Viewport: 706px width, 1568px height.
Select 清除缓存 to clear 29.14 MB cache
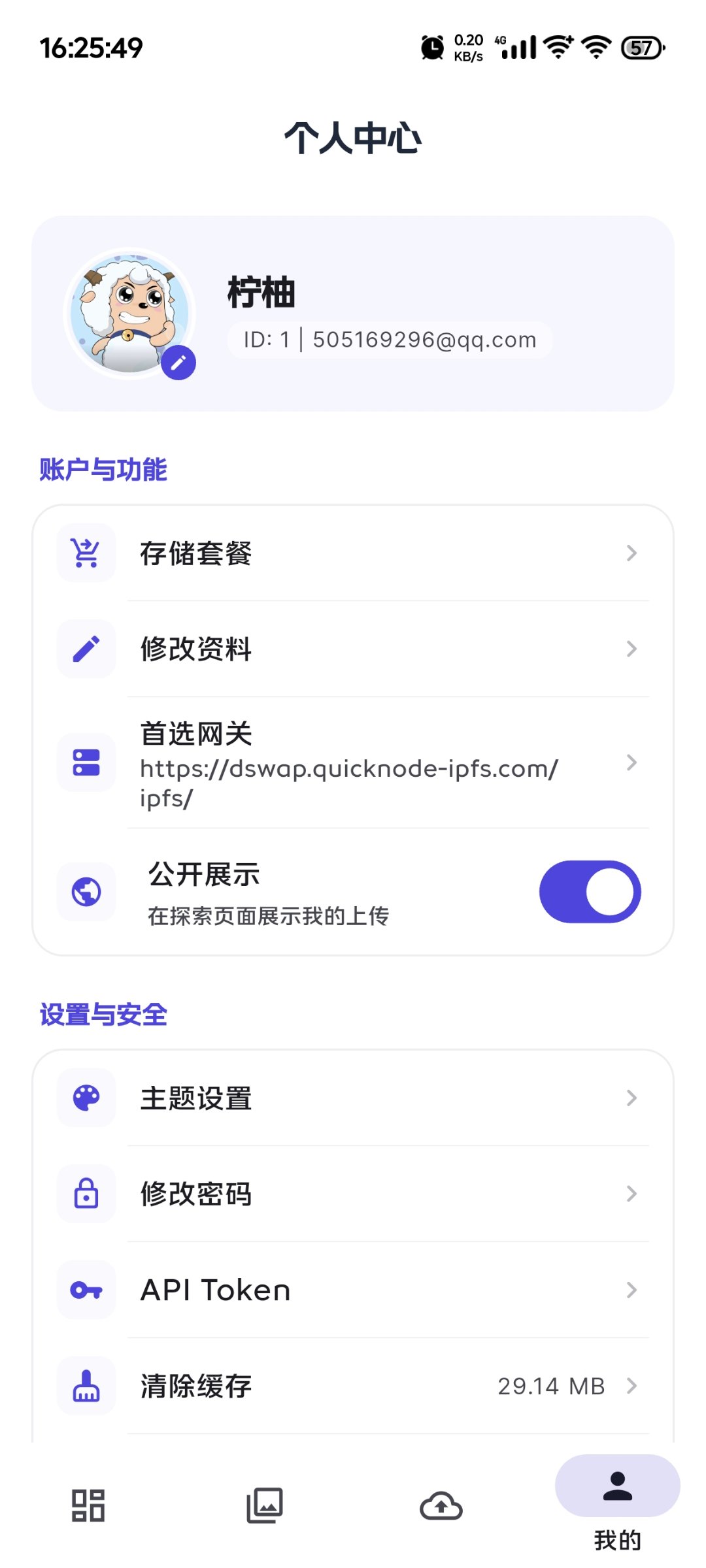353,1386
